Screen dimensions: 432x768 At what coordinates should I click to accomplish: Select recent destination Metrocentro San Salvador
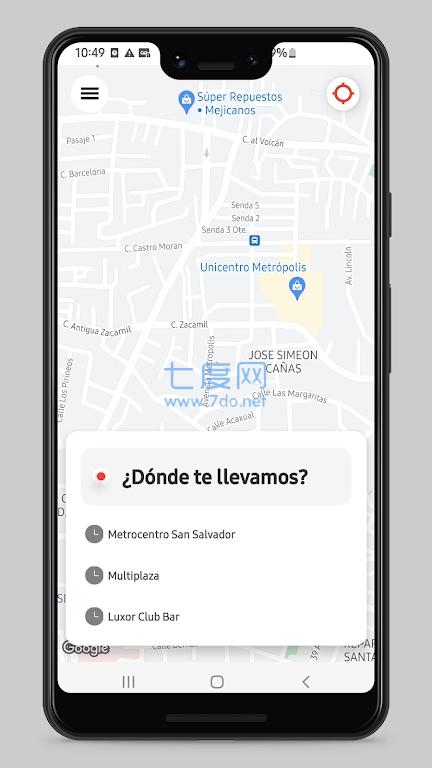(216, 534)
